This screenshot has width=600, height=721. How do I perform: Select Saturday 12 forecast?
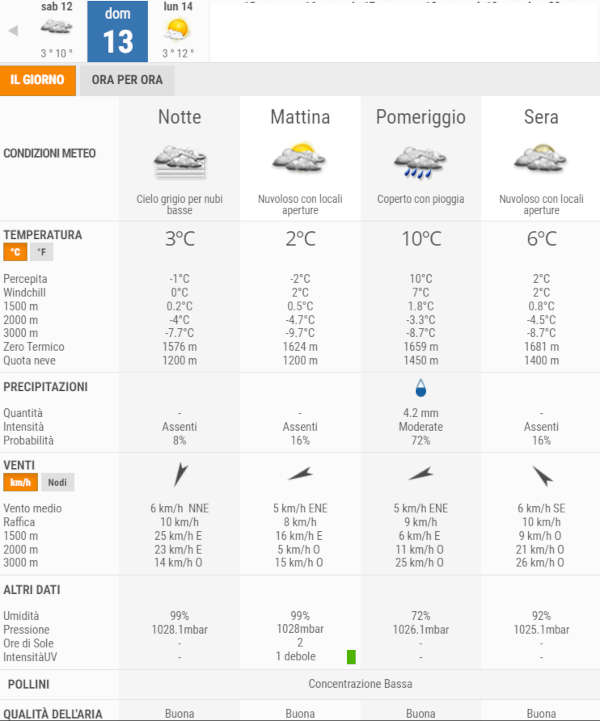56,31
